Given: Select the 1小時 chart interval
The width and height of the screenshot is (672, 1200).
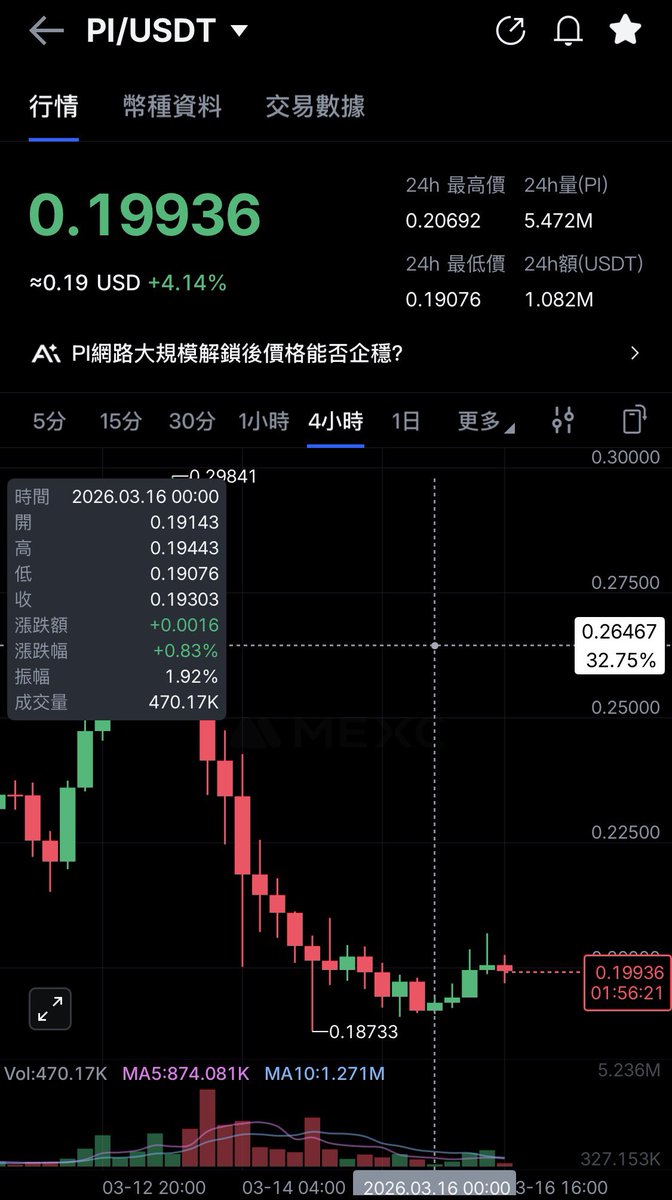Looking at the screenshot, I should [264, 421].
